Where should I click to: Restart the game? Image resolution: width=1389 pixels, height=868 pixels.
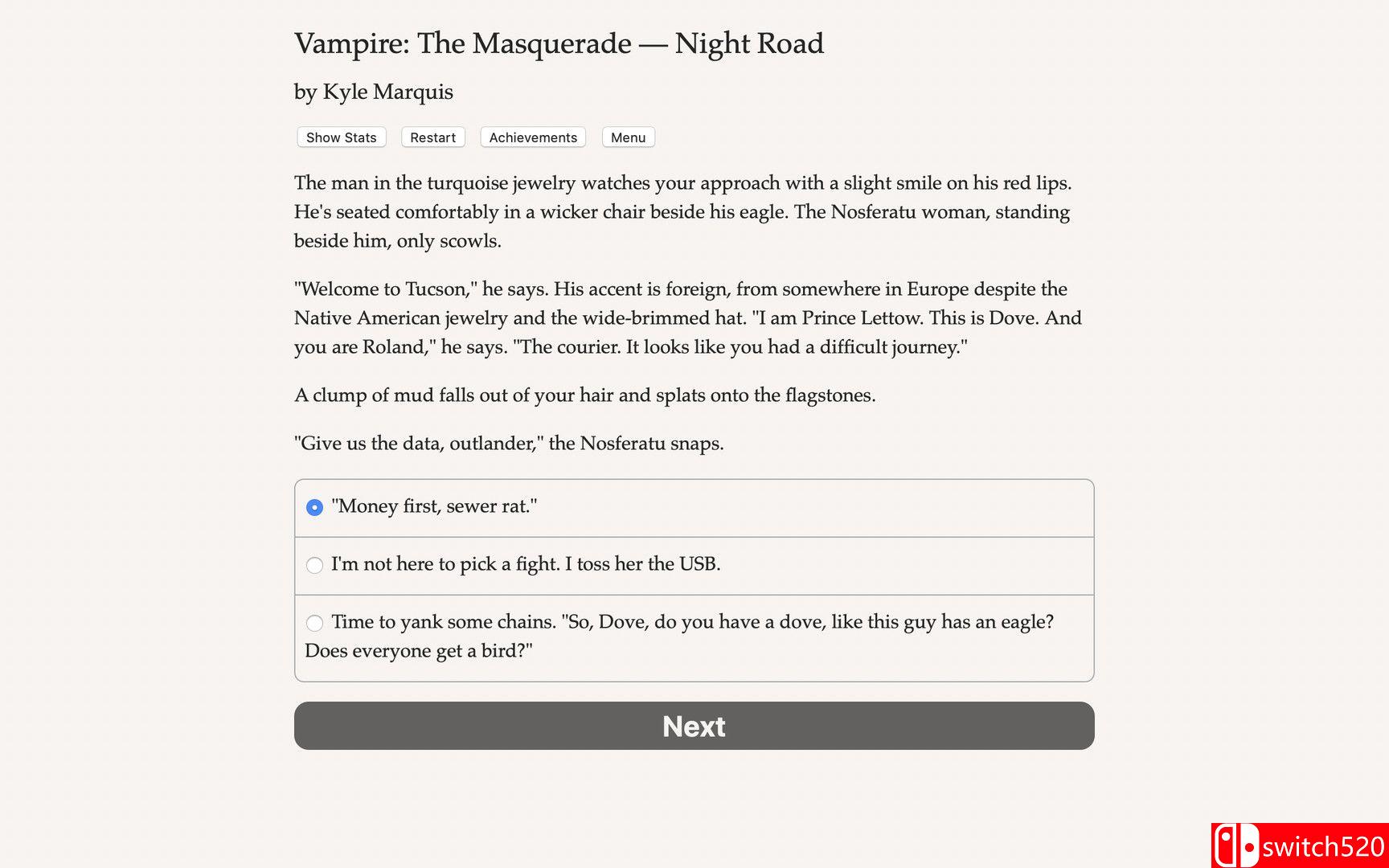pyautogui.click(x=432, y=137)
